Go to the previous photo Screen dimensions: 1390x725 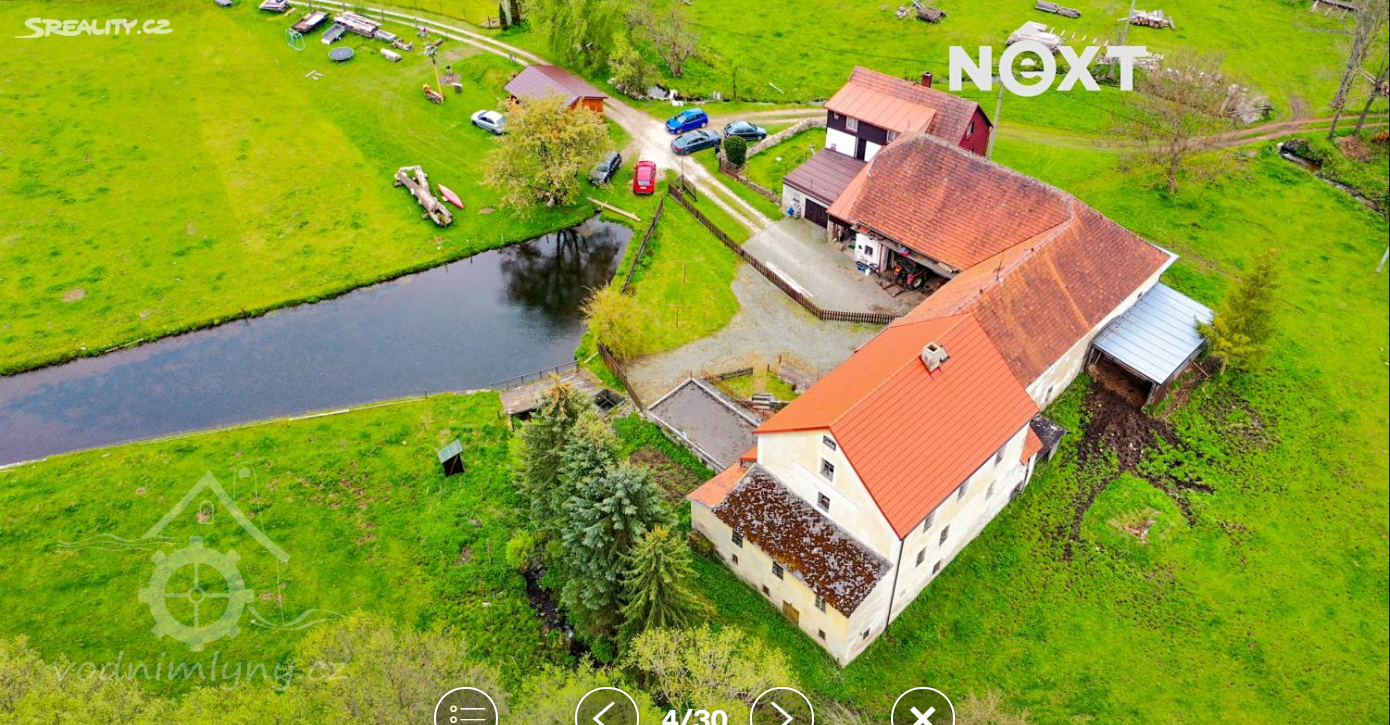point(606,713)
